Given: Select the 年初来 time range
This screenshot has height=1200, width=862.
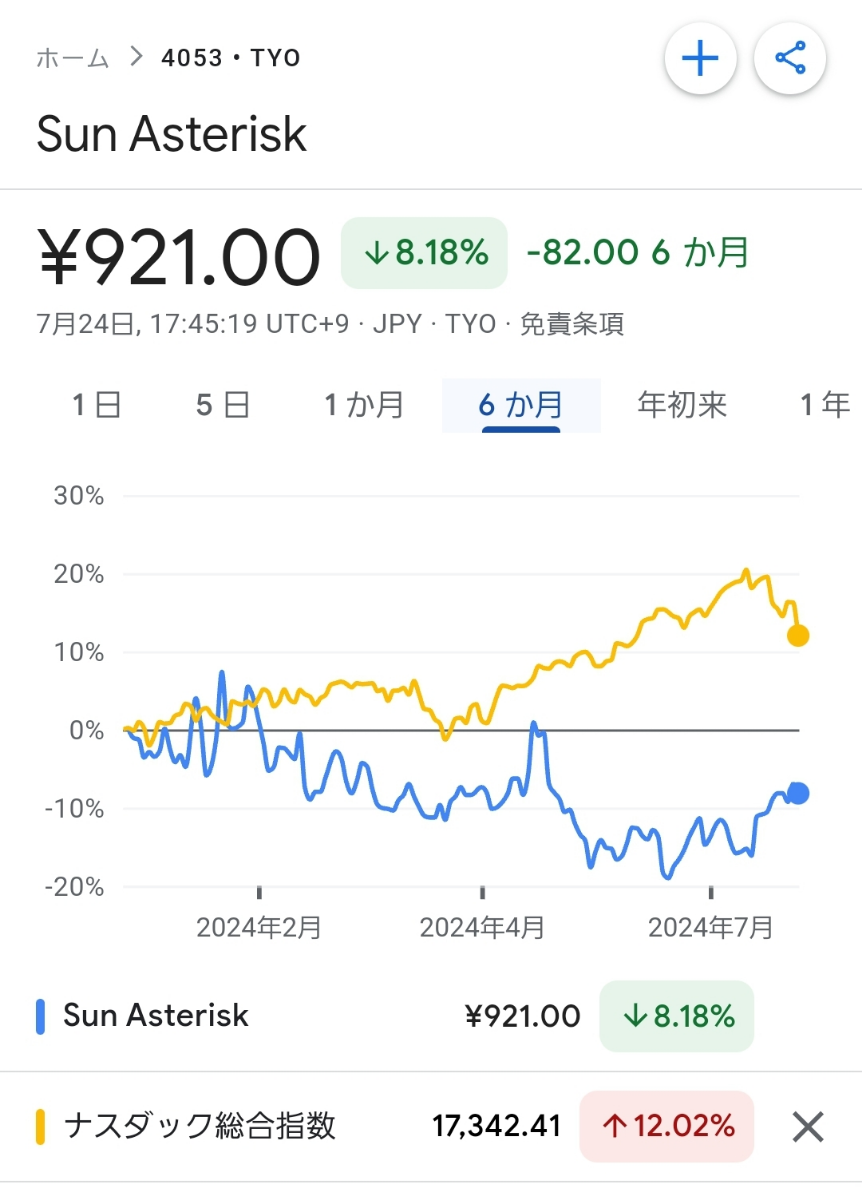Looking at the screenshot, I should tap(682, 405).
